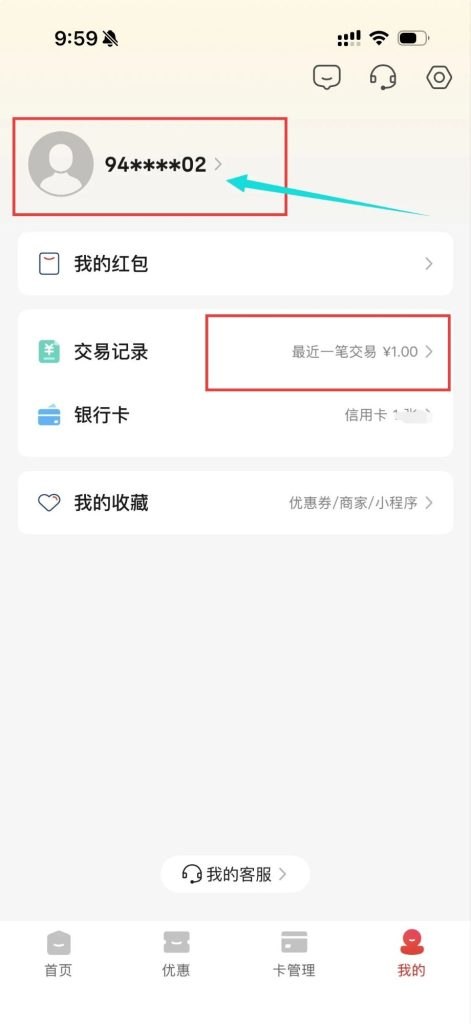Image resolution: width=471 pixels, height=1024 pixels.
Task: View 交易记录 transaction history
Action: click(235, 352)
